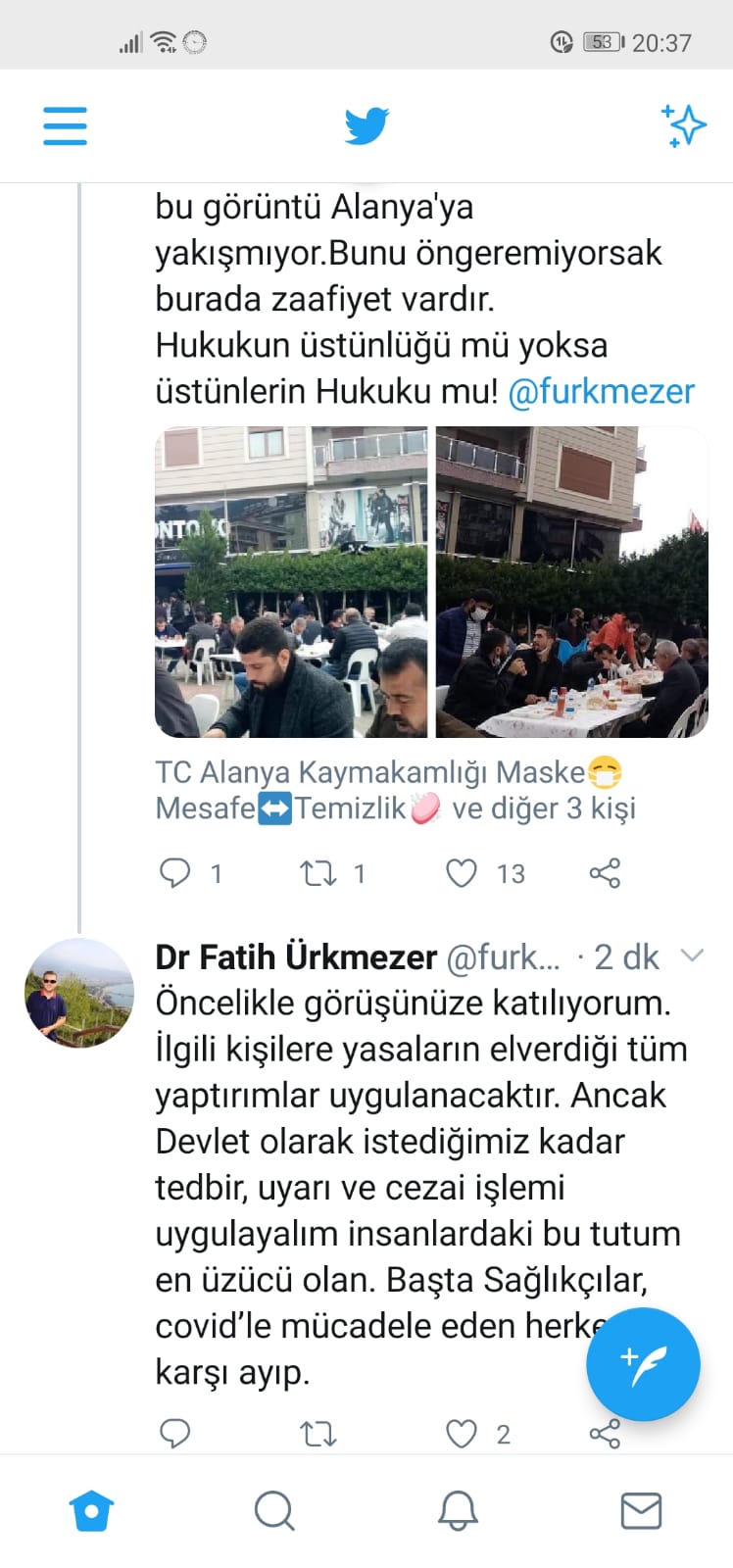This screenshot has height=1568, width=733.
Task: Like the tweet with 13 likes
Action: click(462, 872)
